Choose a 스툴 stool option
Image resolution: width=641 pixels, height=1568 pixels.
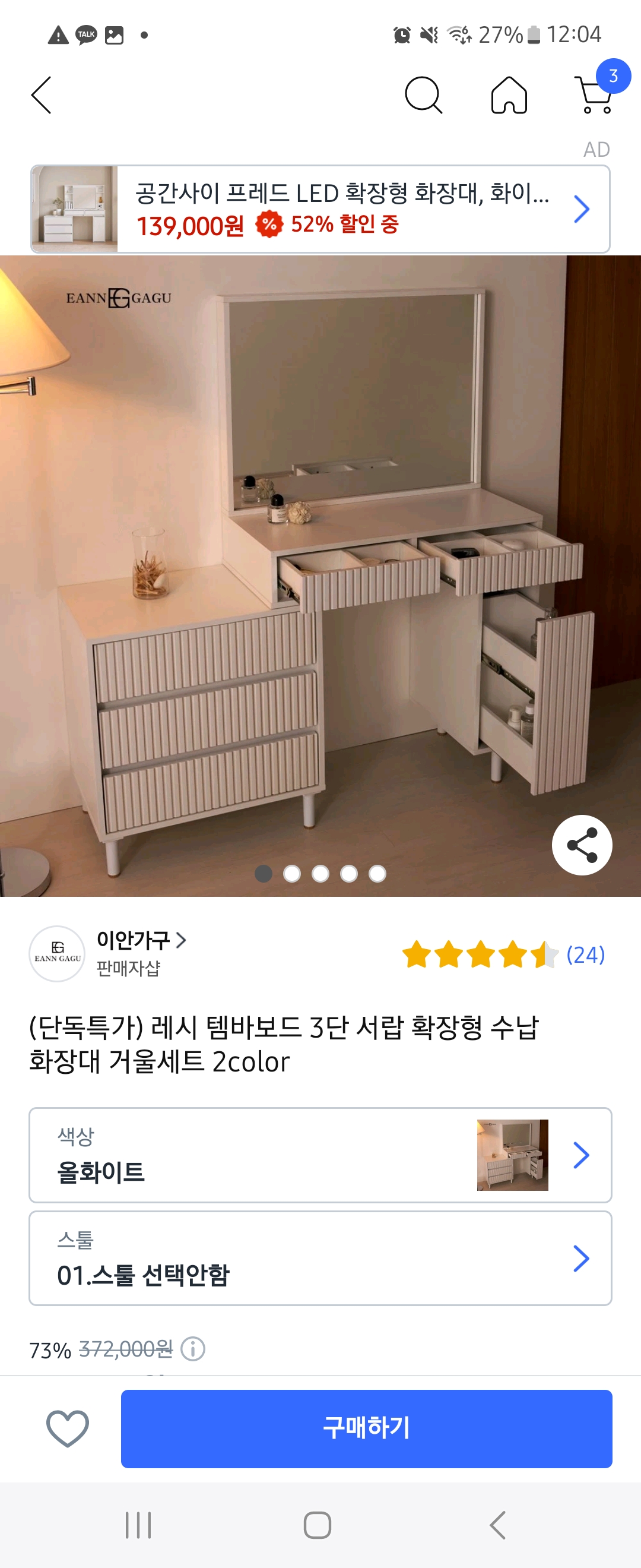click(320, 1258)
